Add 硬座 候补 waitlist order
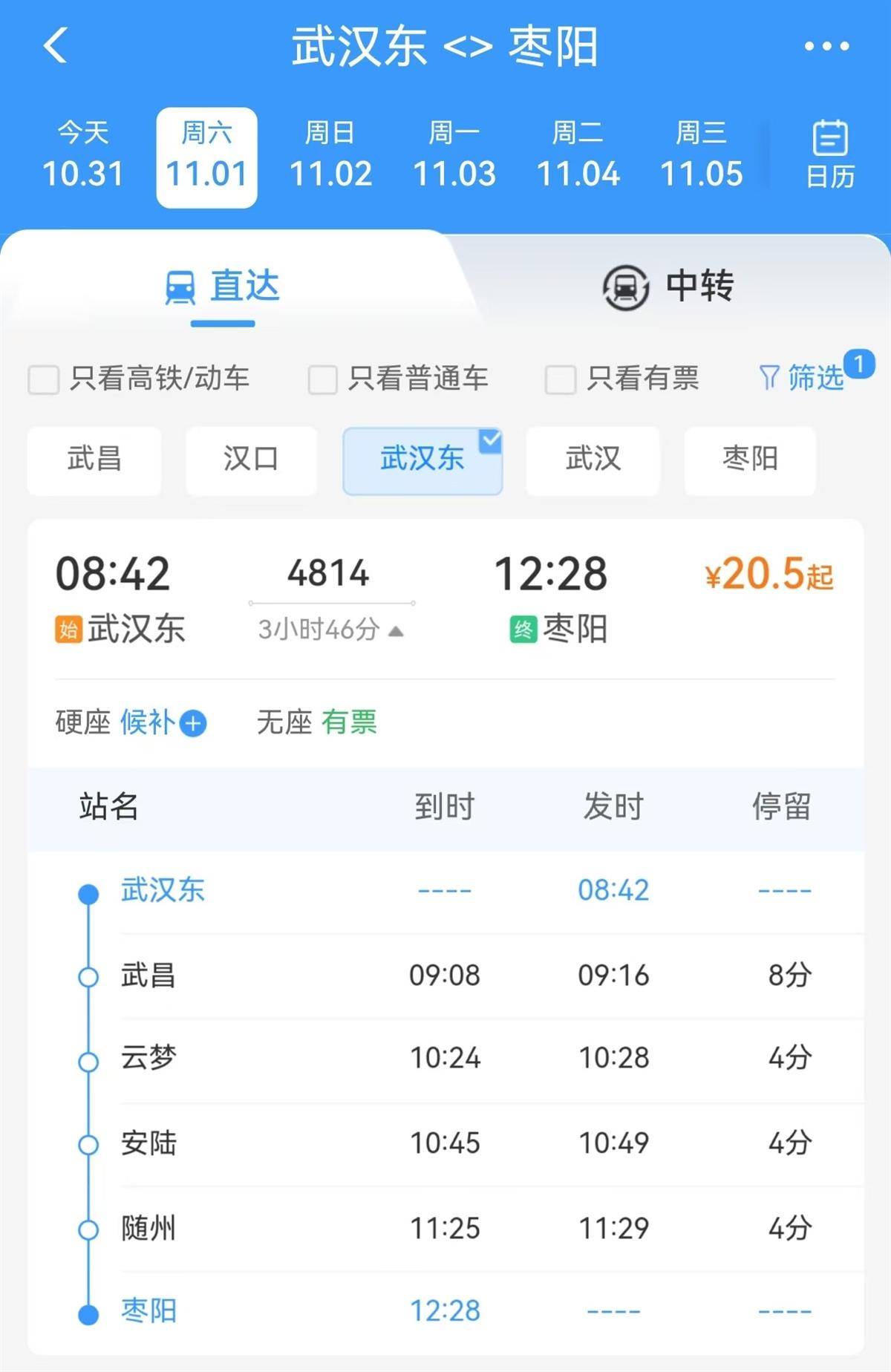Screen dimensions: 891x1372 193,723
